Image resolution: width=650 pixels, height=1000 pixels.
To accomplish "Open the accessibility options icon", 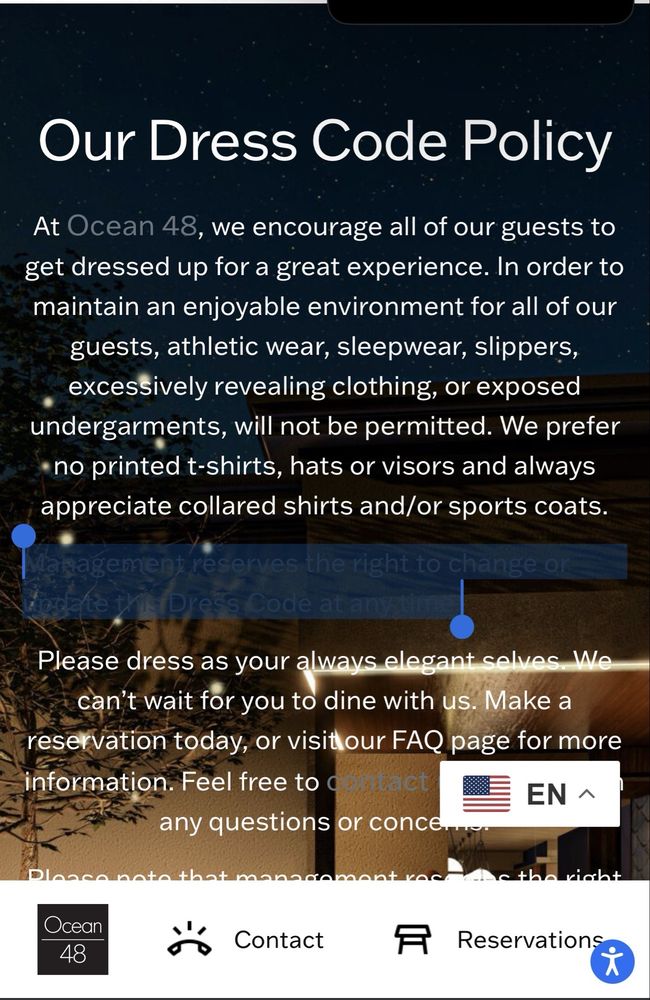I will pos(612,963).
